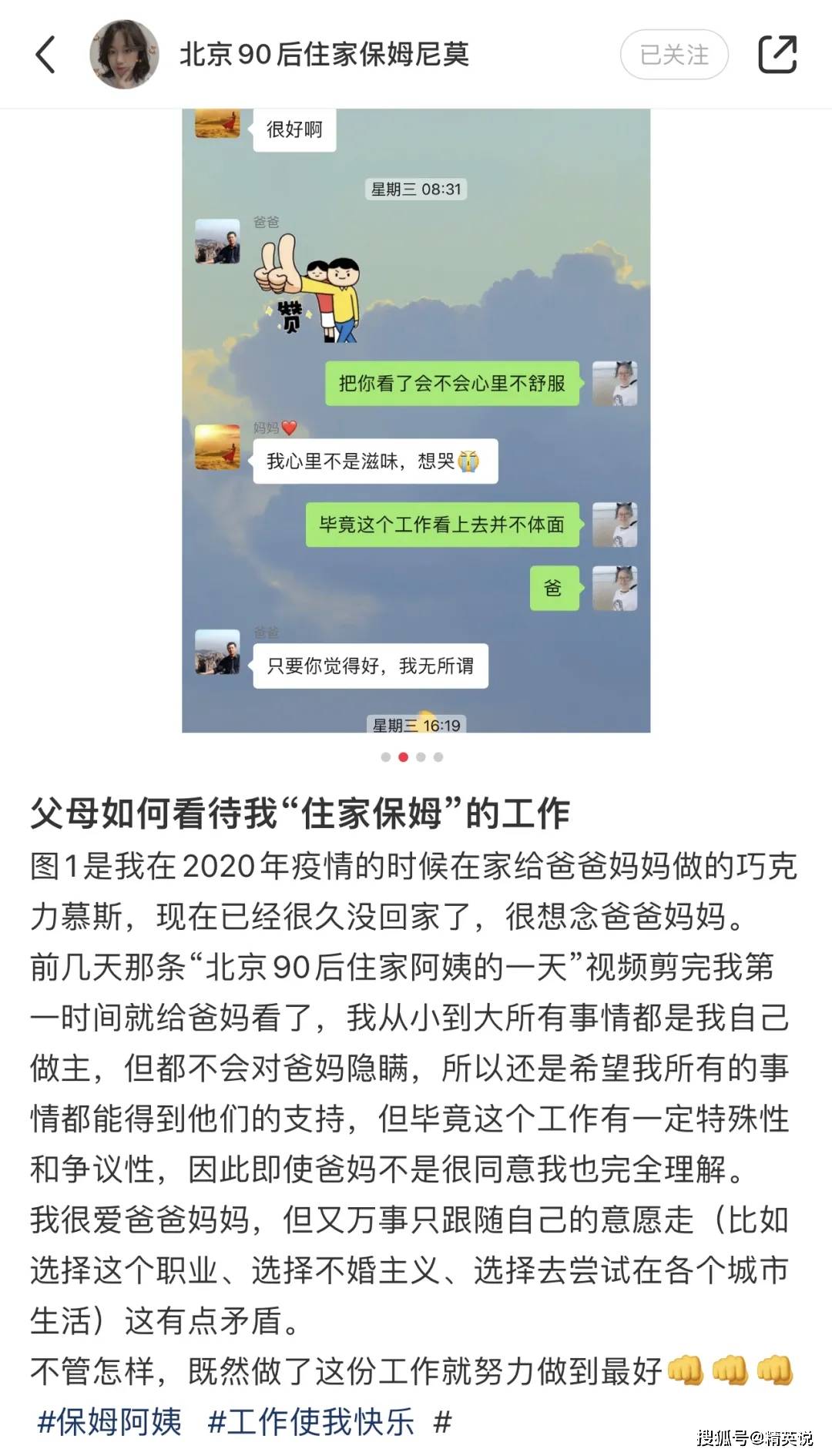The width and height of the screenshot is (832, 1456).
Task: Open author name 北京90后住家保姆尼莫
Action: (324, 55)
